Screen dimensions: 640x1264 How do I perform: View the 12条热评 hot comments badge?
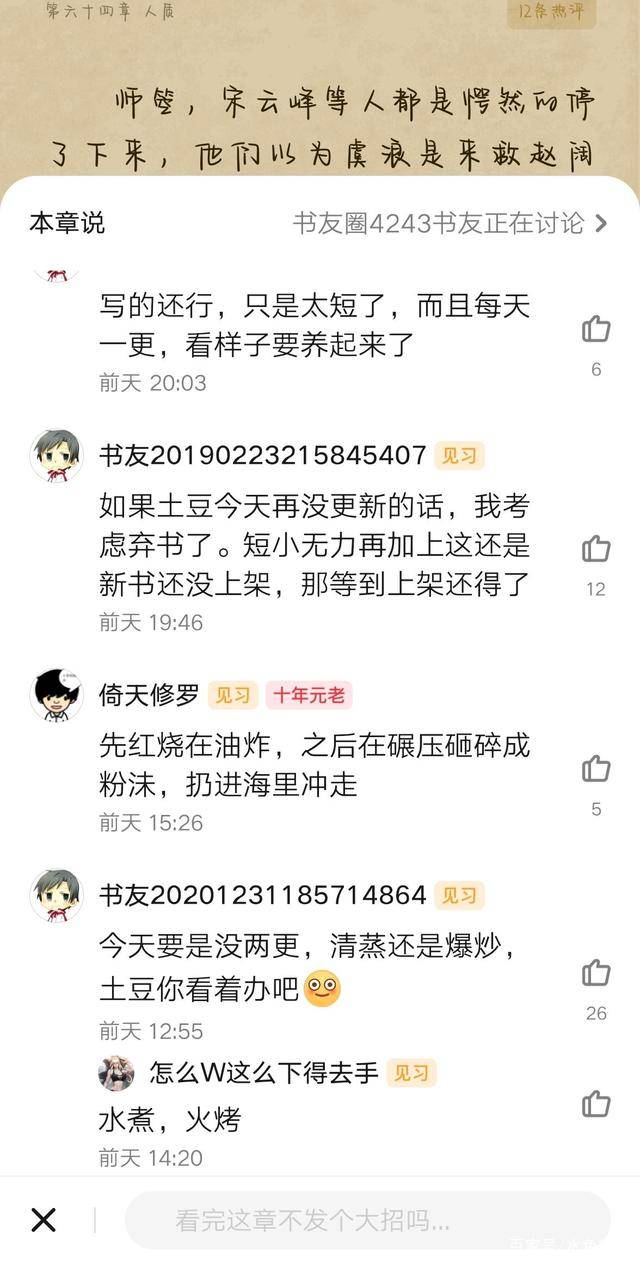pos(551,13)
